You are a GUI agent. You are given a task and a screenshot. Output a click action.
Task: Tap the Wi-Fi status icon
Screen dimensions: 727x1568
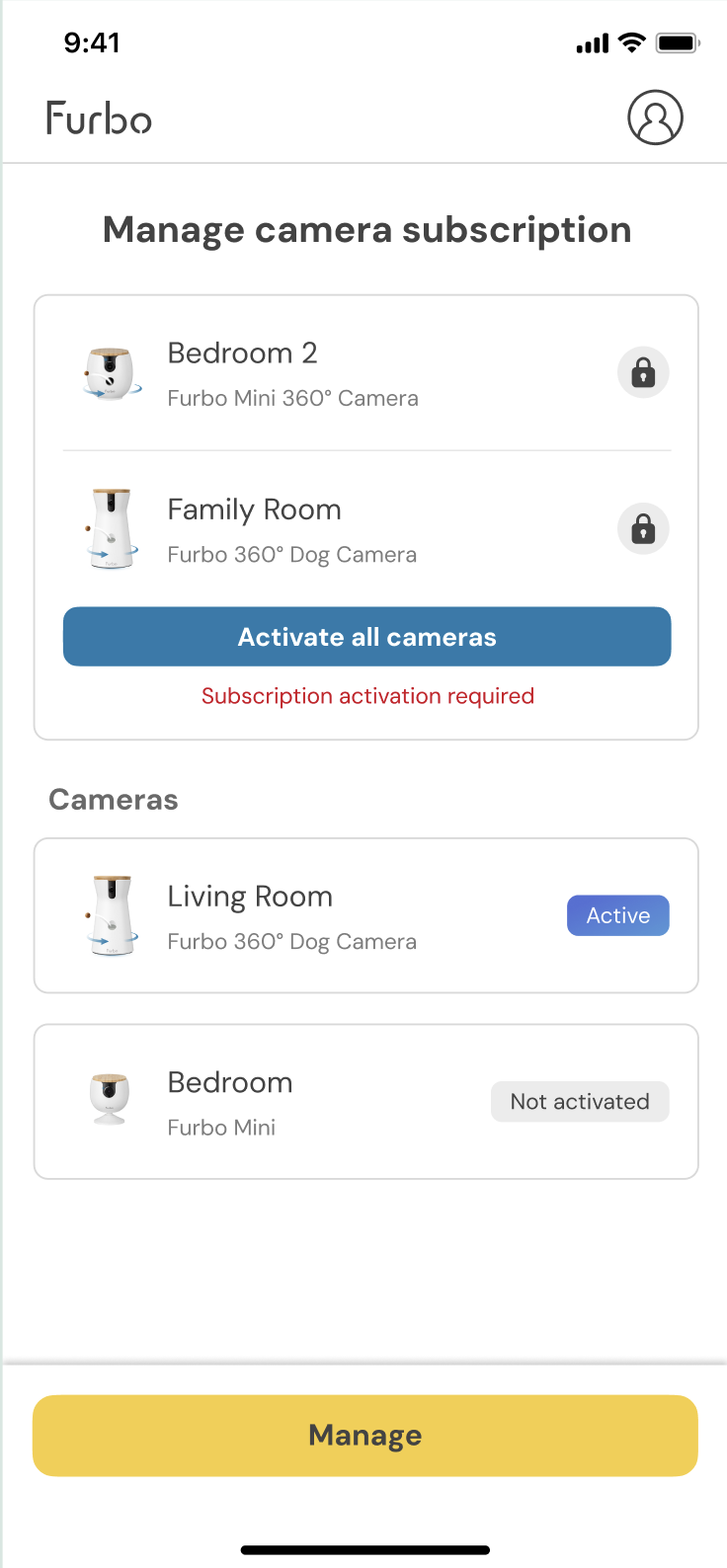click(630, 42)
